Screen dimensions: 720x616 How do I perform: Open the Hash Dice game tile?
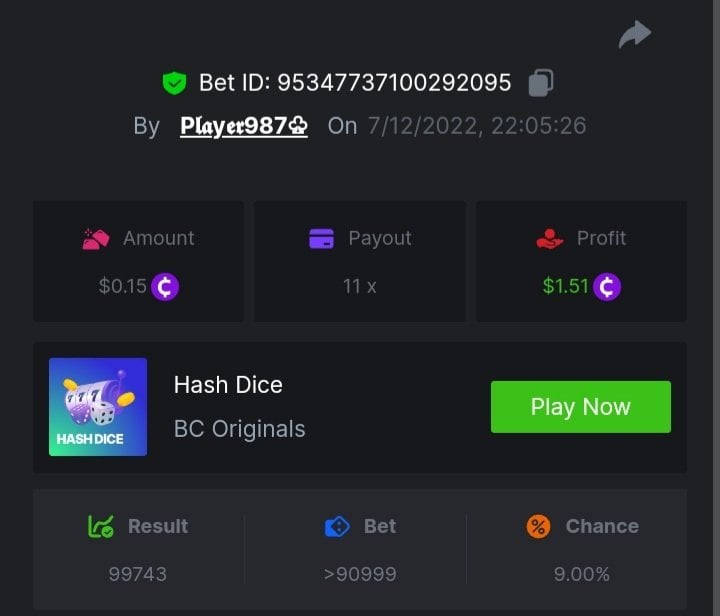tap(98, 407)
